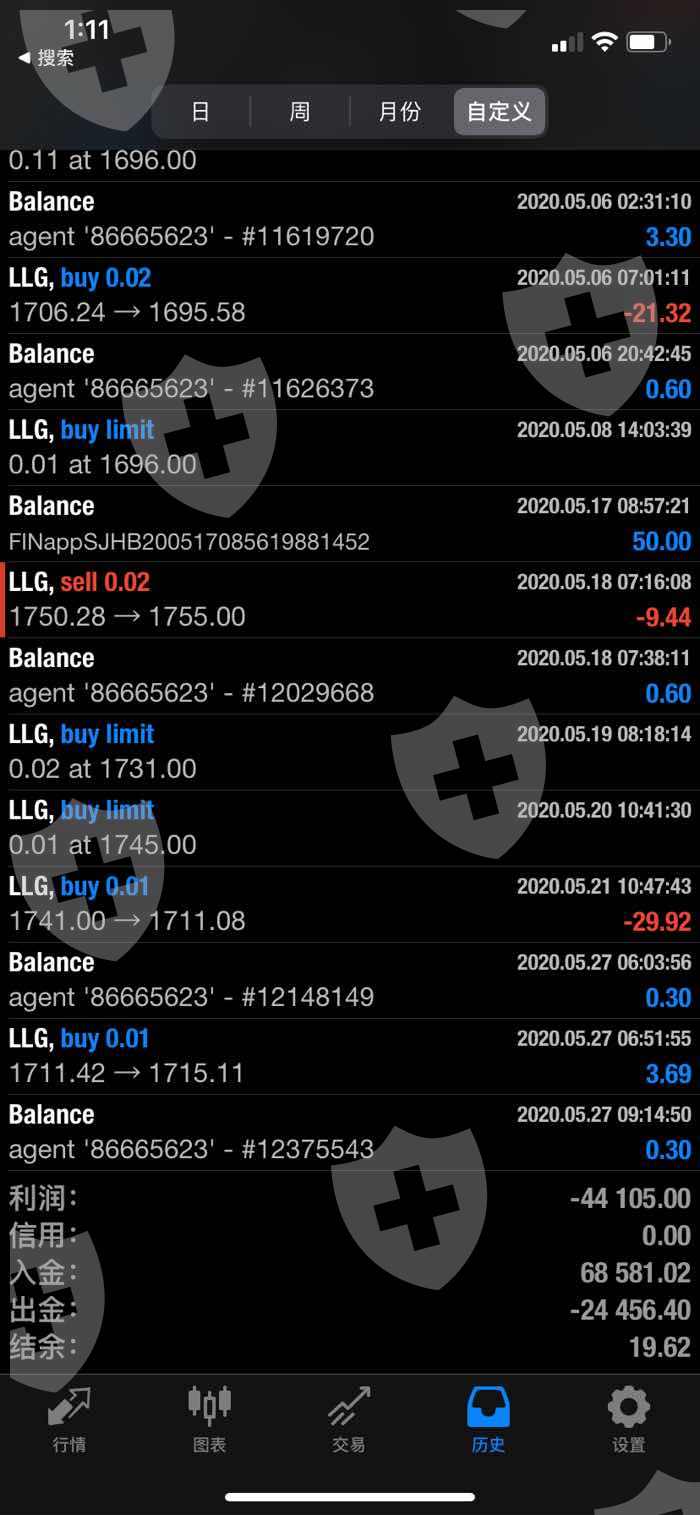The width and height of the screenshot is (700, 1515).
Task: Open the 历史 history tab
Action: point(489,1419)
